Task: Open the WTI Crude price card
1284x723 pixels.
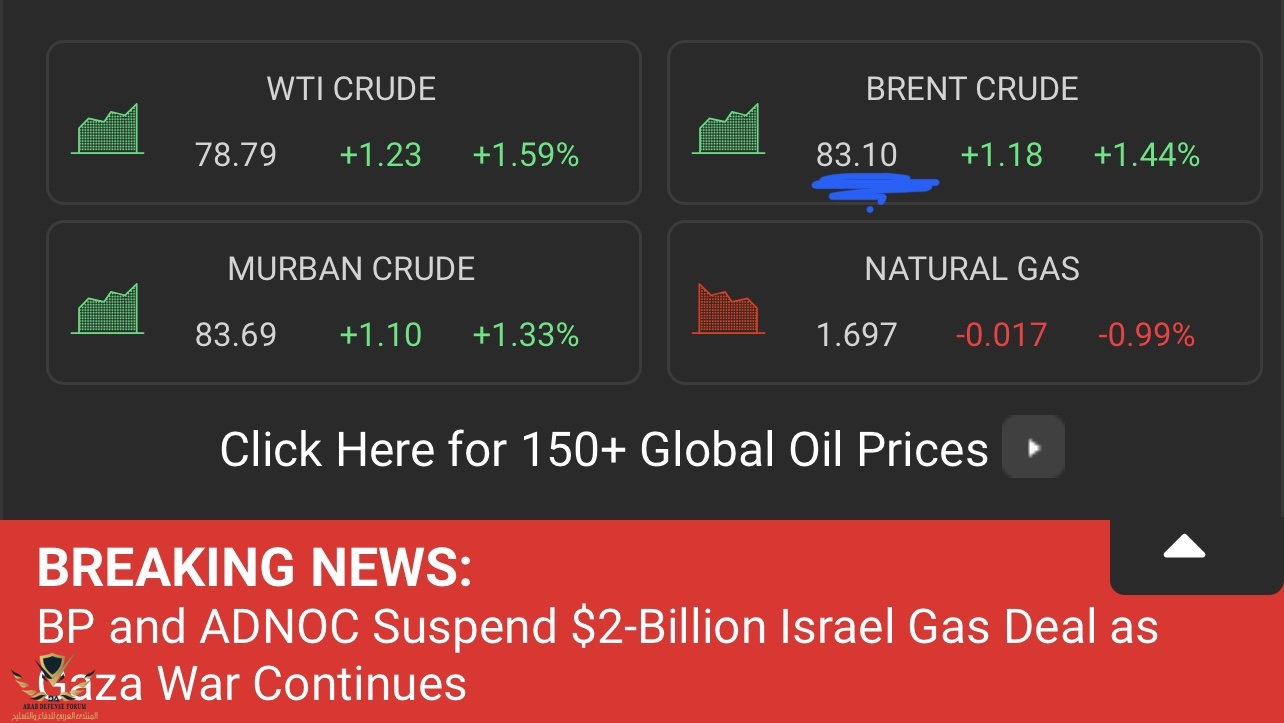Action: [343, 122]
